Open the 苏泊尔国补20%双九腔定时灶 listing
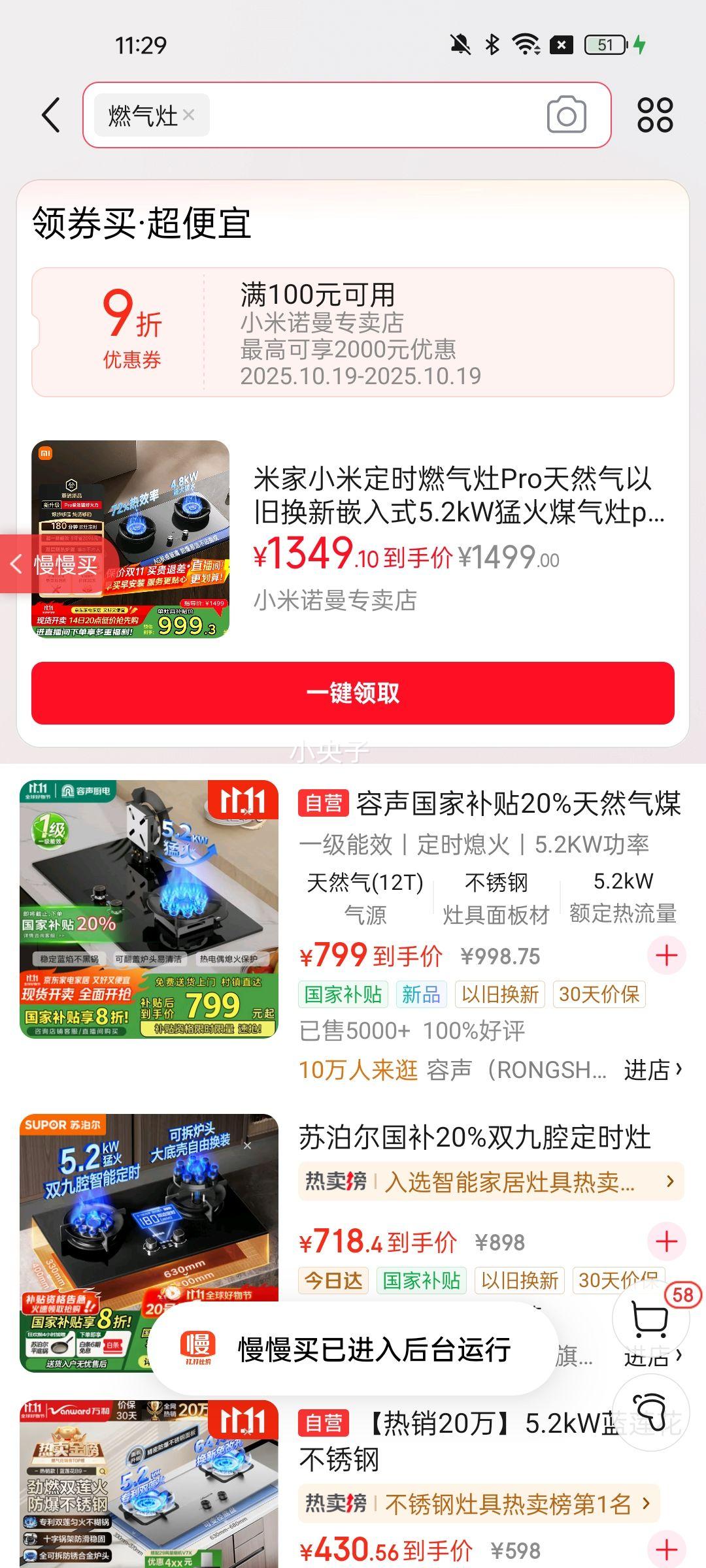Screen dimensions: 706x1568 [x=475, y=1137]
